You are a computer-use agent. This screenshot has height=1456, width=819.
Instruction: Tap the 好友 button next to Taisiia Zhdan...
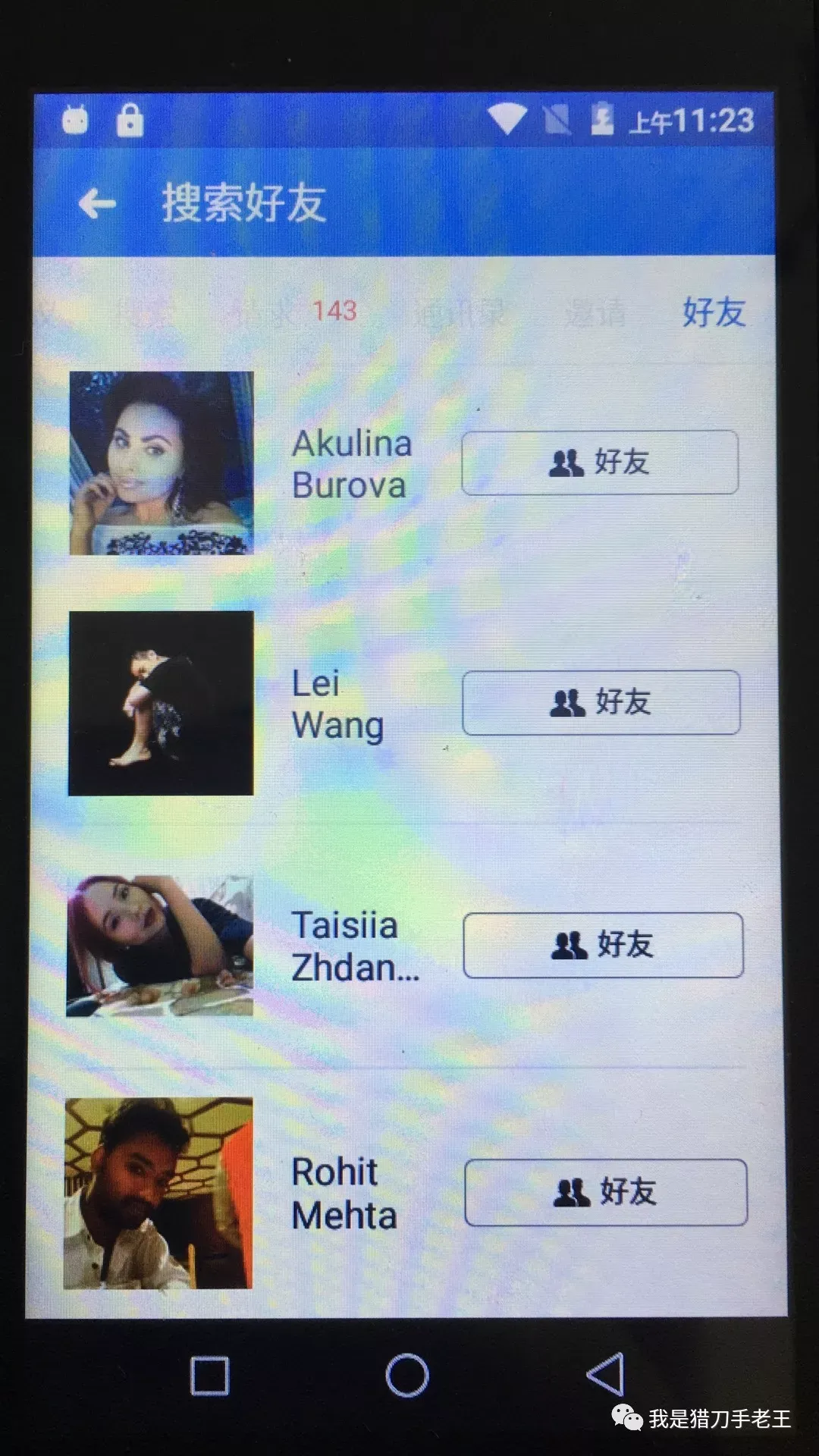coord(603,945)
